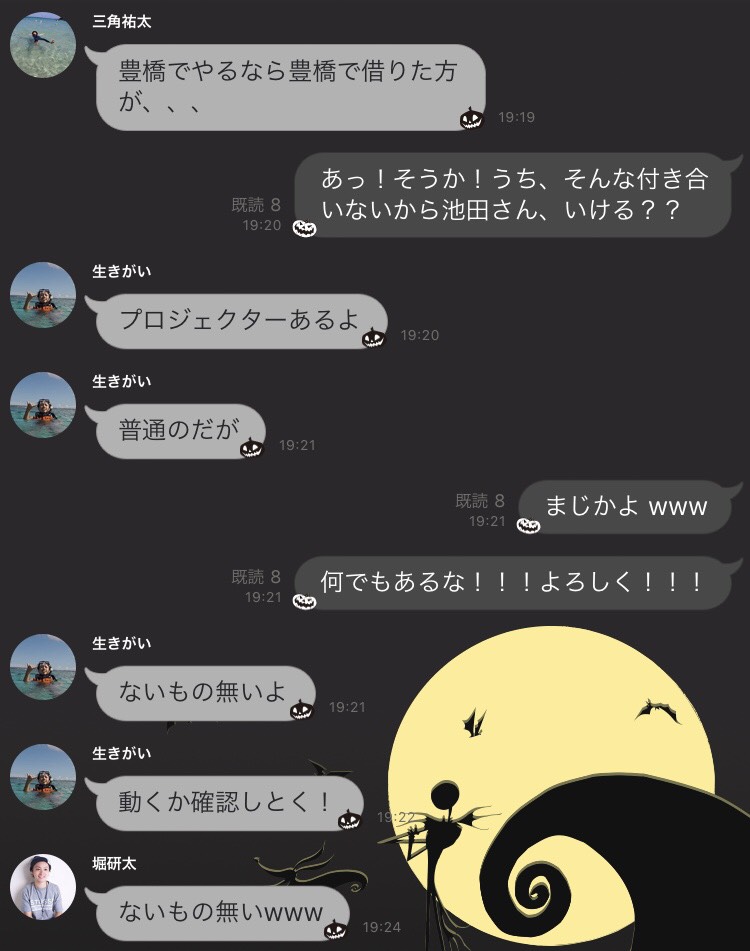Open 三角祐太's profile picture
This screenshot has width=750, height=951.
pos(43,45)
